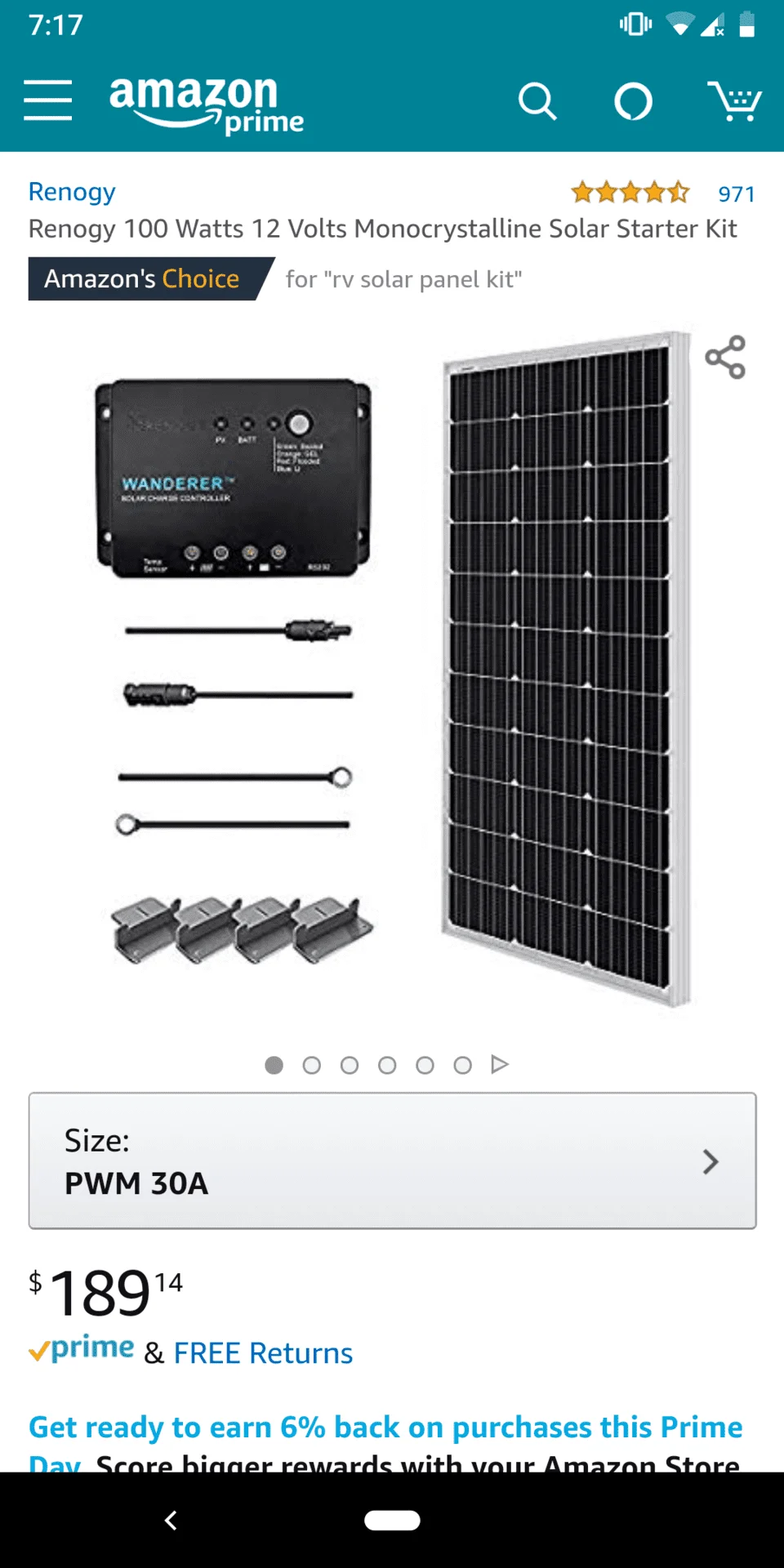The image size is (784, 1568).
Task: Go back using system navigation
Action: click(x=171, y=1520)
